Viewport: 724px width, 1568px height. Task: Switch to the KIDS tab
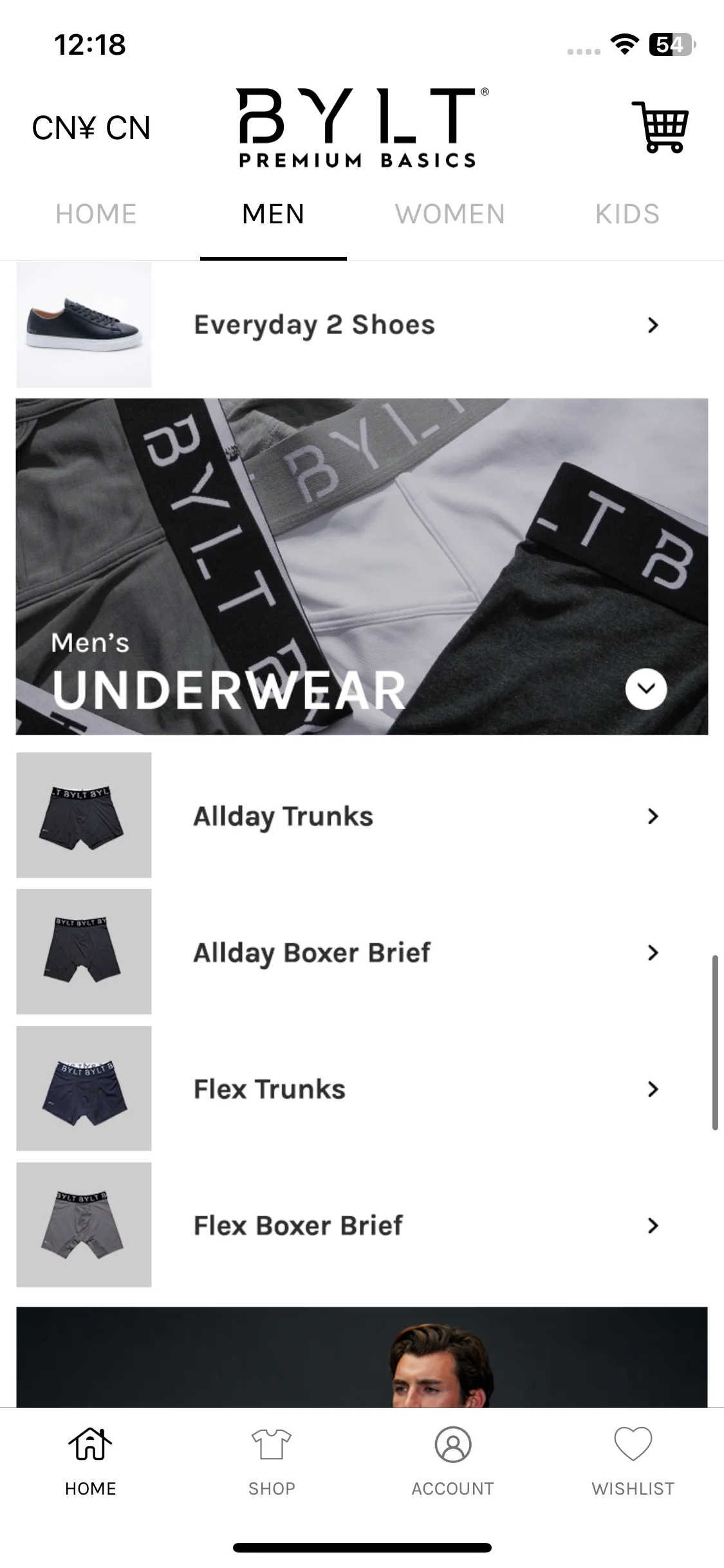(627, 214)
